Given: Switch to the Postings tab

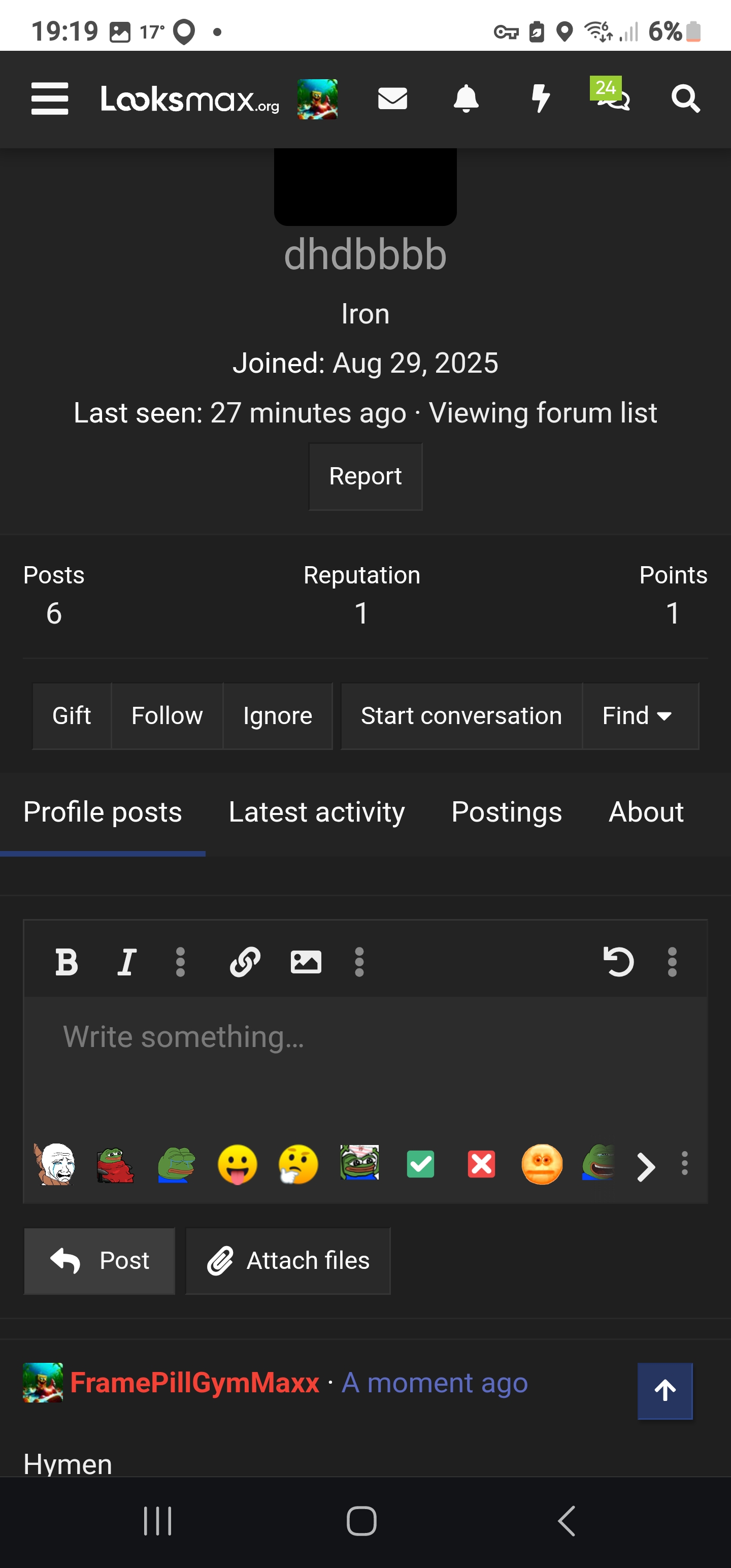Looking at the screenshot, I should tap(507, 812).
